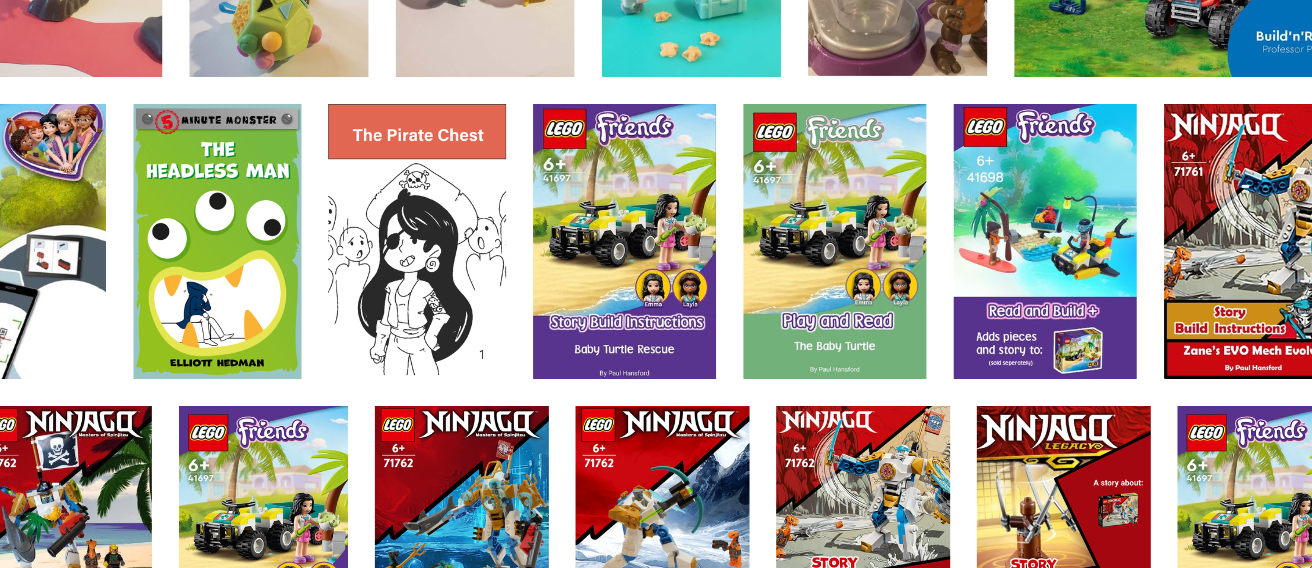1312x568 pixels.
Task: Open the Read and Build+ 41698 book
Action: coord(1045,241)
